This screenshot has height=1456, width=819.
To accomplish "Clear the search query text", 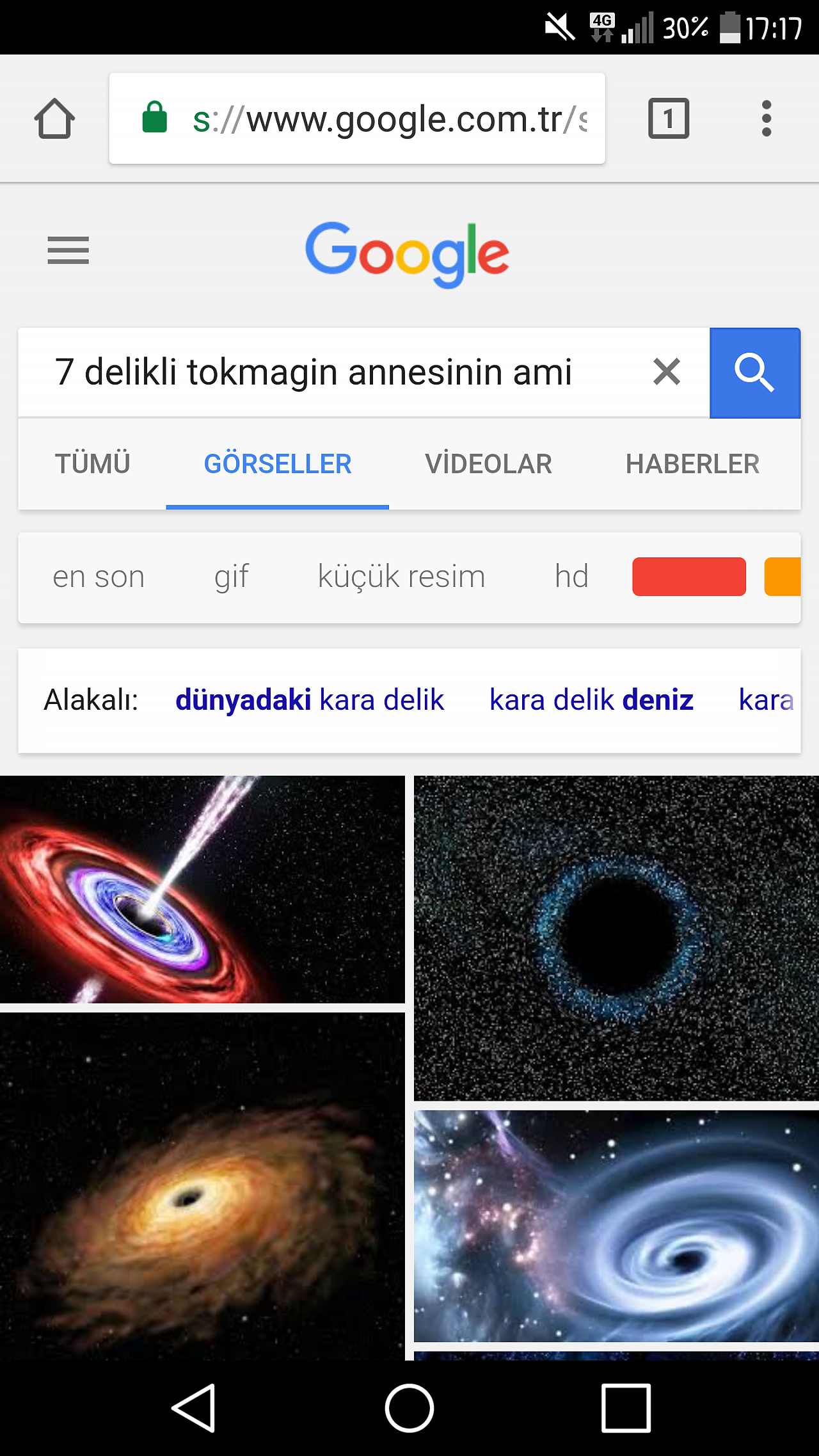I will [x=667, y=372].
